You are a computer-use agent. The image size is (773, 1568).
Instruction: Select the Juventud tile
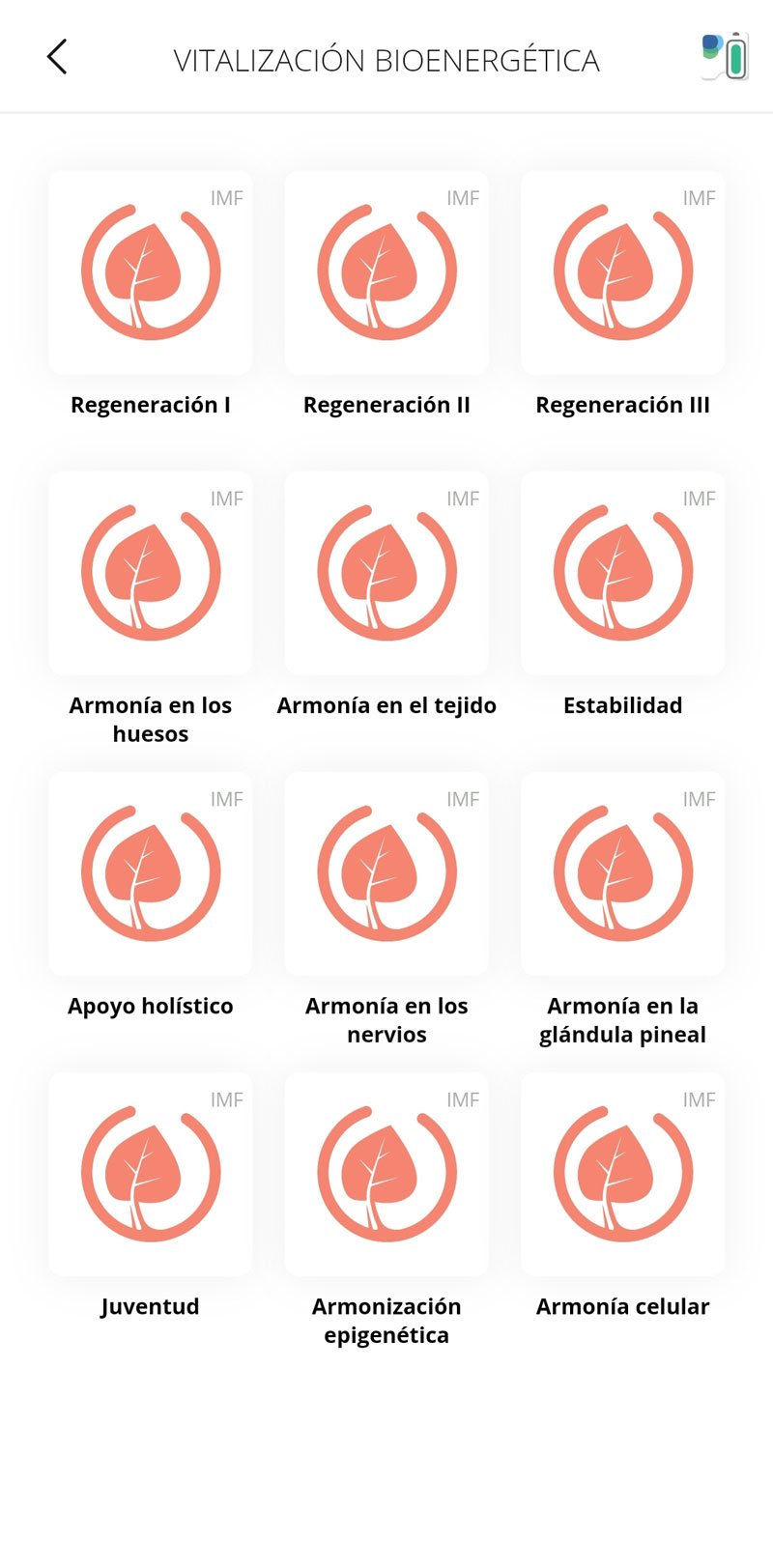click(151, 1175)
